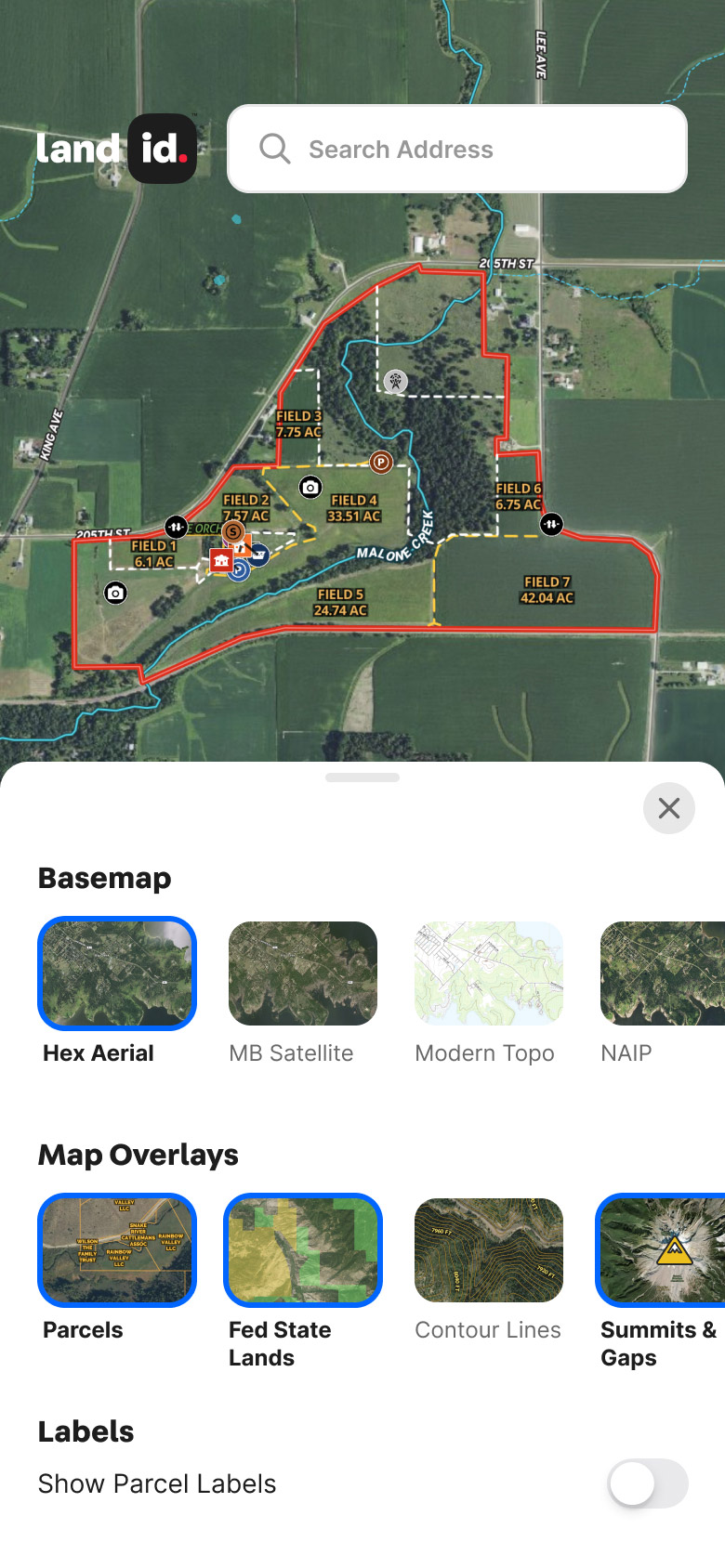725x1568 pixels.
Task: Turn off Summits & Gaps overlay
Action: pyautogui.click(x=662, y=1250)
